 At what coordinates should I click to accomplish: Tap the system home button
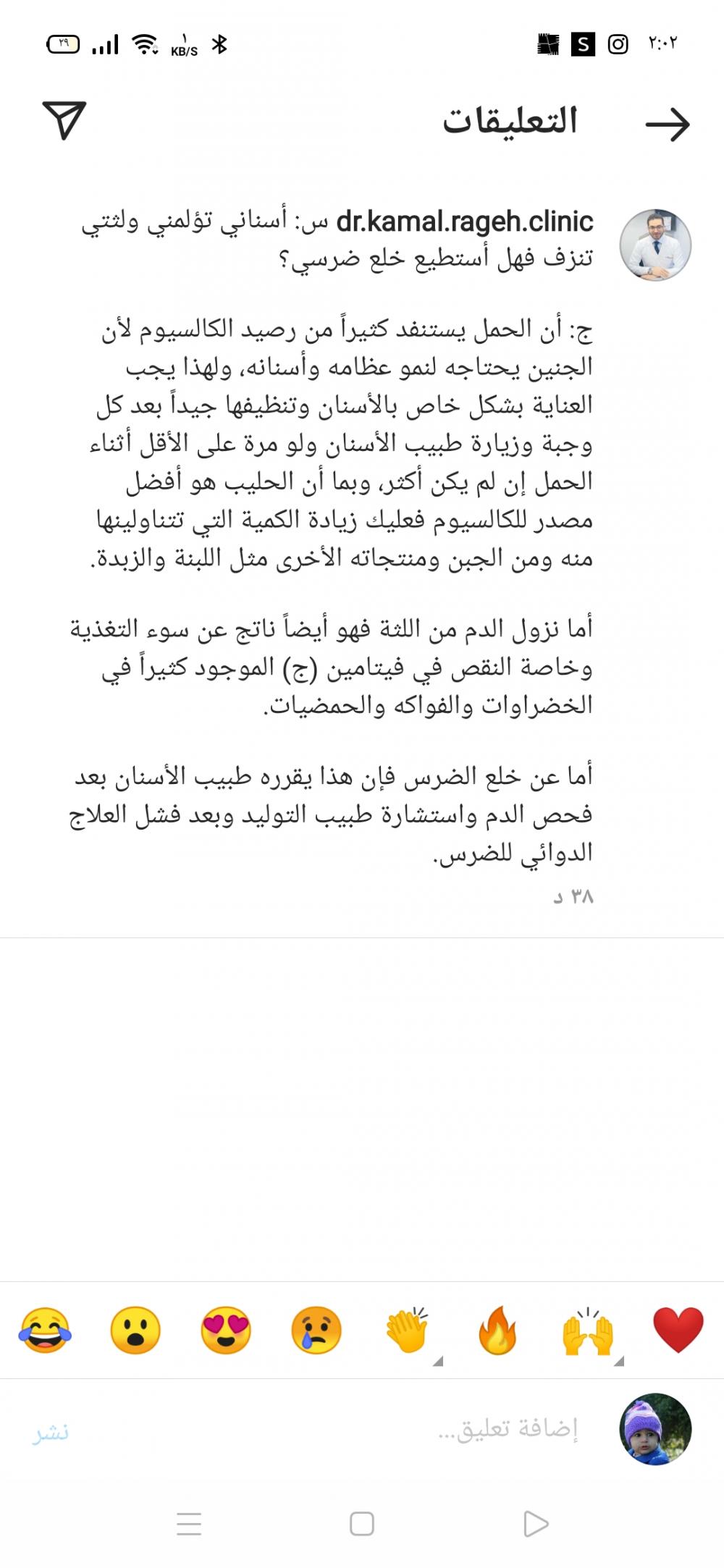coord(361,1523)
